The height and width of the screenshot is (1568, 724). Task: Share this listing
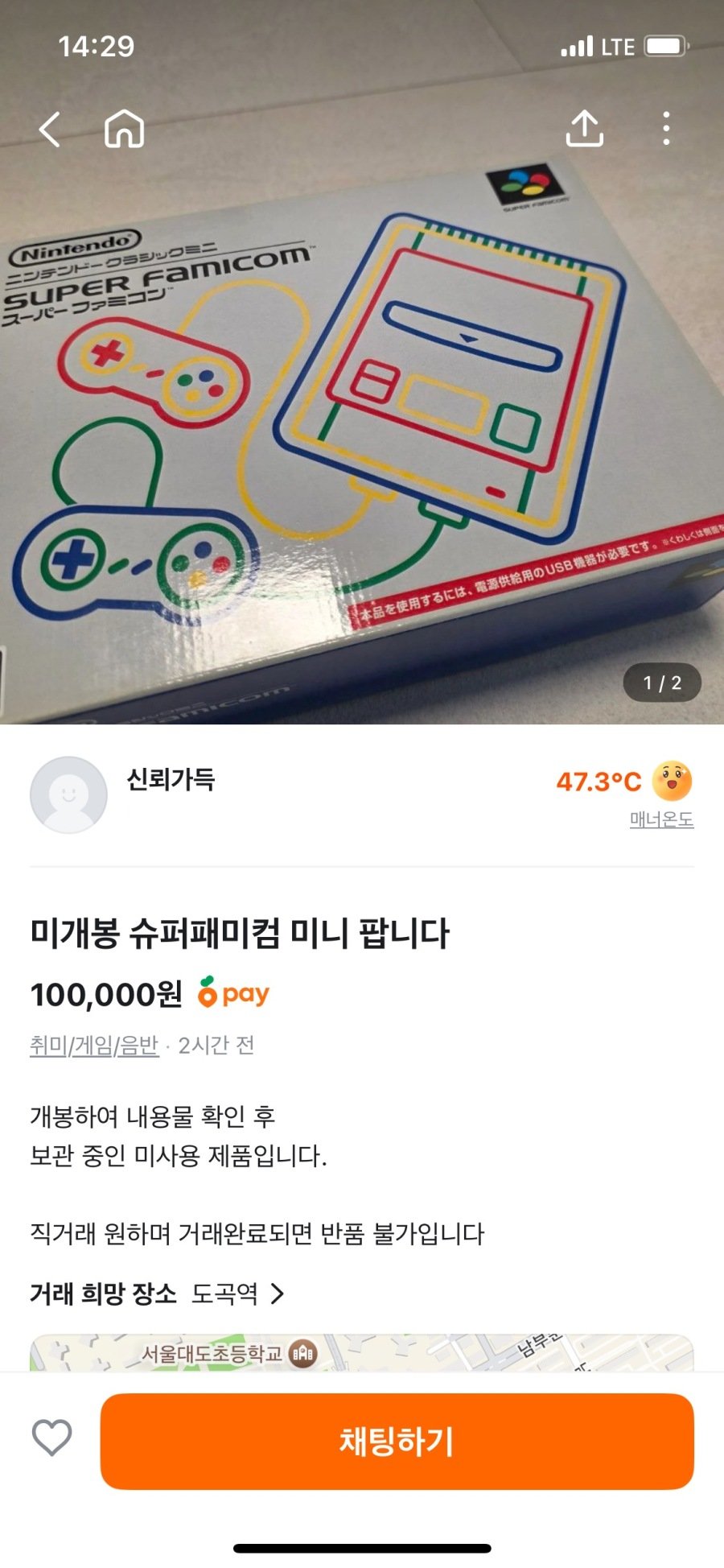[585, 129]
